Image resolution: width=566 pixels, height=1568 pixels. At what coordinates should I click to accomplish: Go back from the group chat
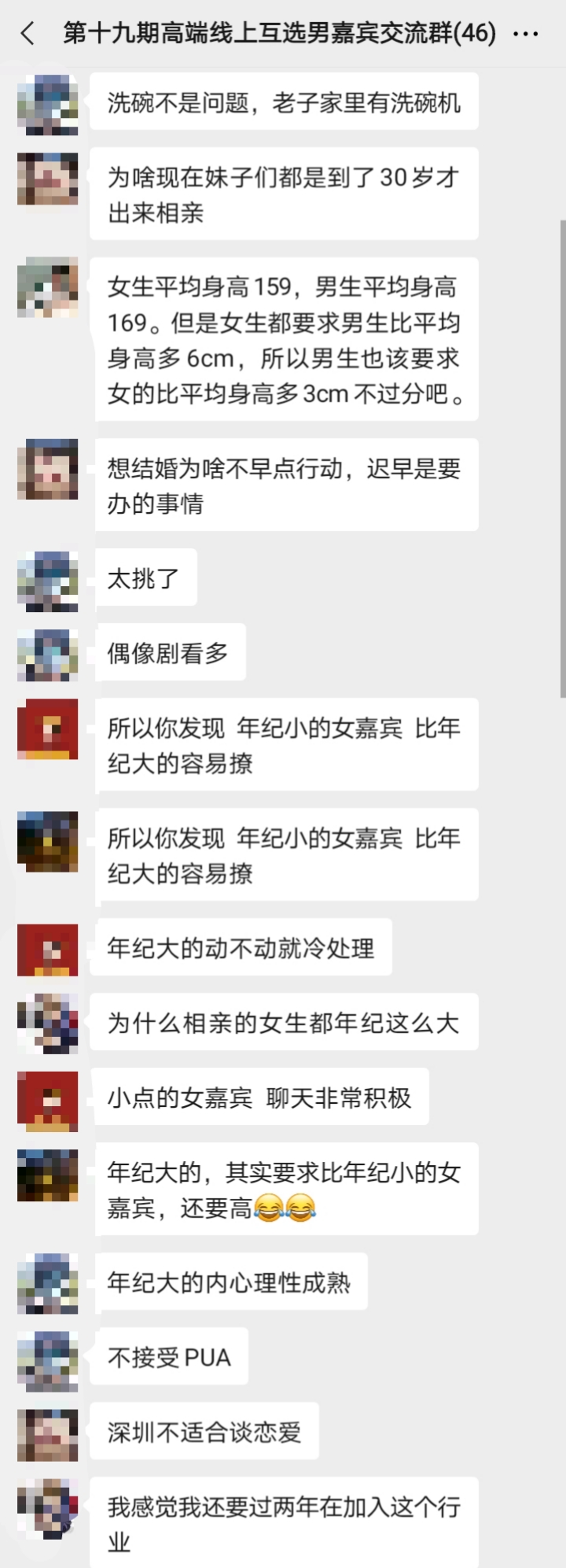point(28,34)
